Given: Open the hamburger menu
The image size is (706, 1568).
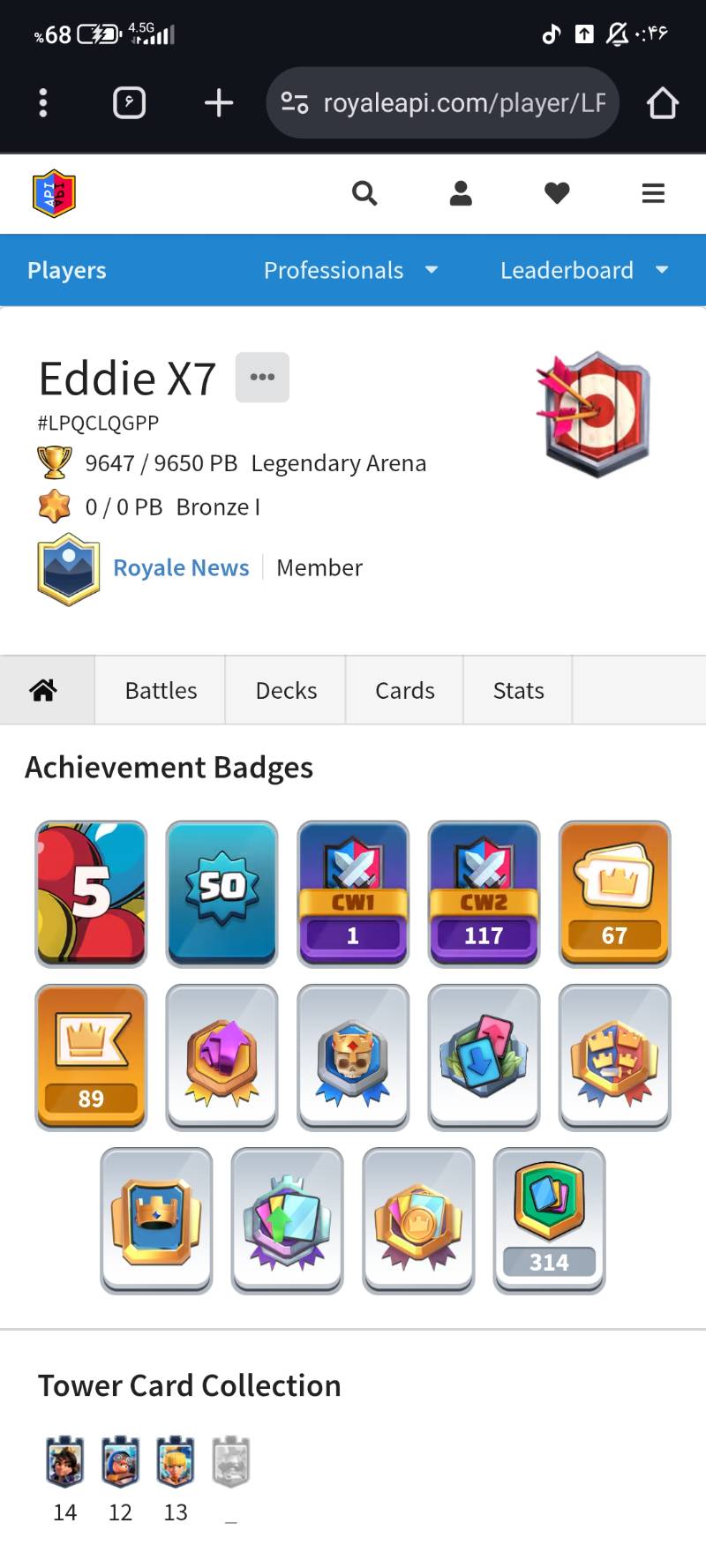Looking at the screenshot, I should (653, 193).
